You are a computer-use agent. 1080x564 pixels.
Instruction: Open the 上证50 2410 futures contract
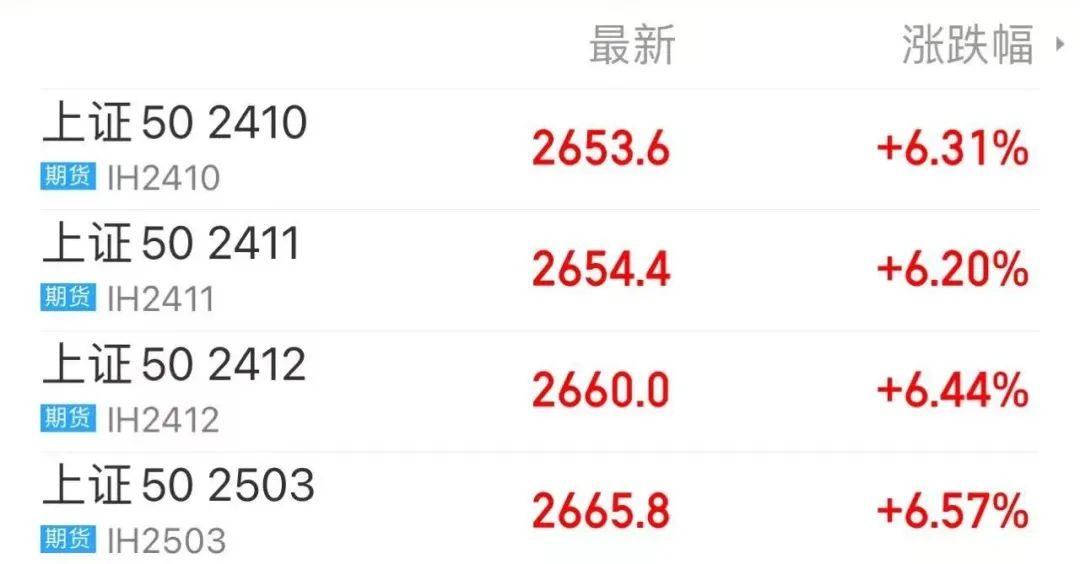(175, 124)
